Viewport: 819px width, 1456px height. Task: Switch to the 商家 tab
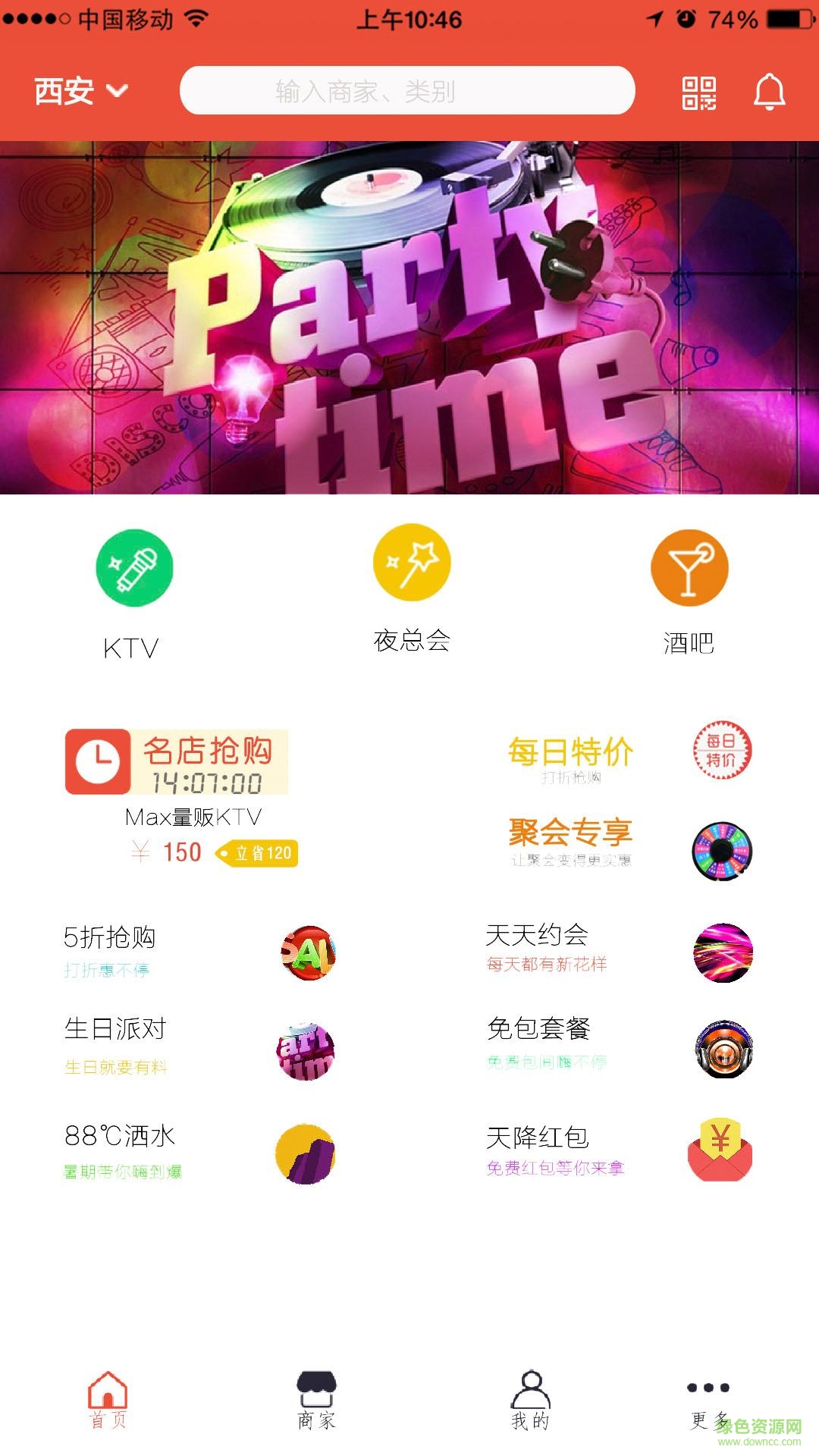coord(316,1401)
